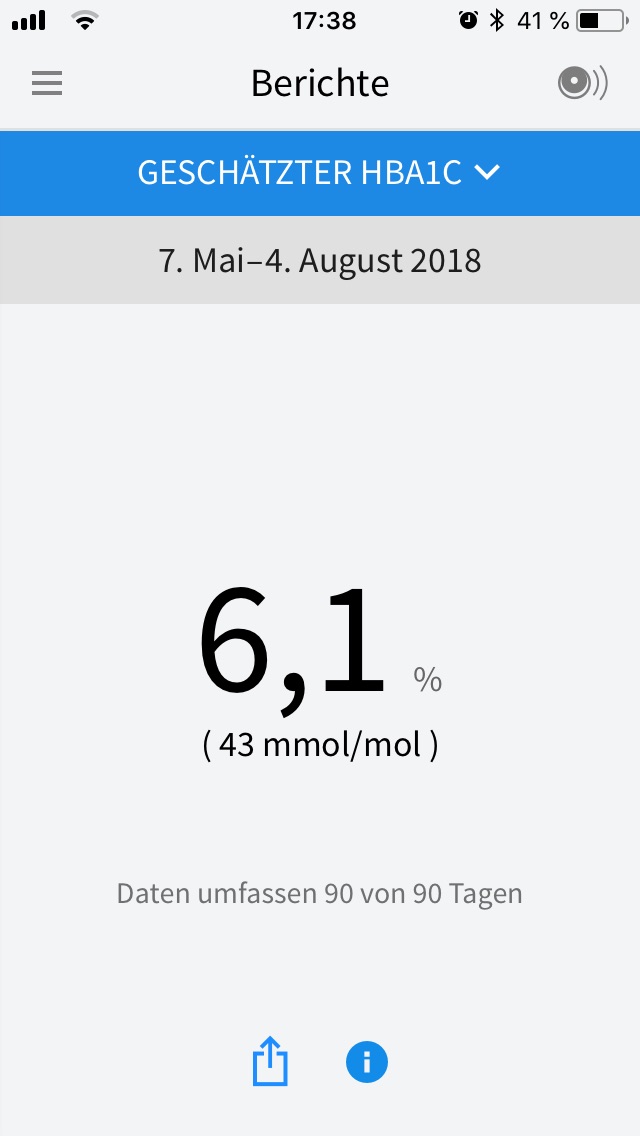Share the estimated HbA1c report
This screenshot has height=1136, width=640.
[270, 1062]
